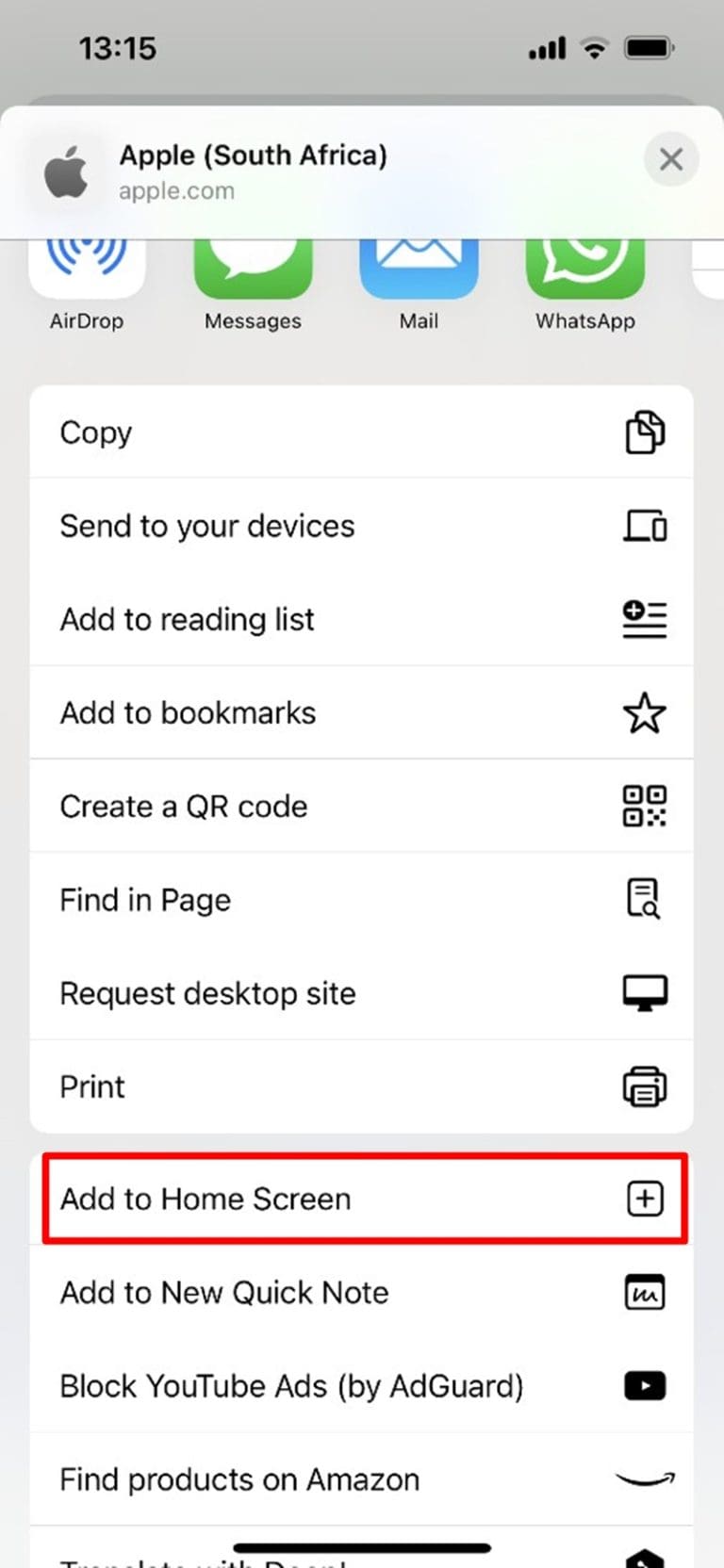Select Add to reading list

pos(187,619)
